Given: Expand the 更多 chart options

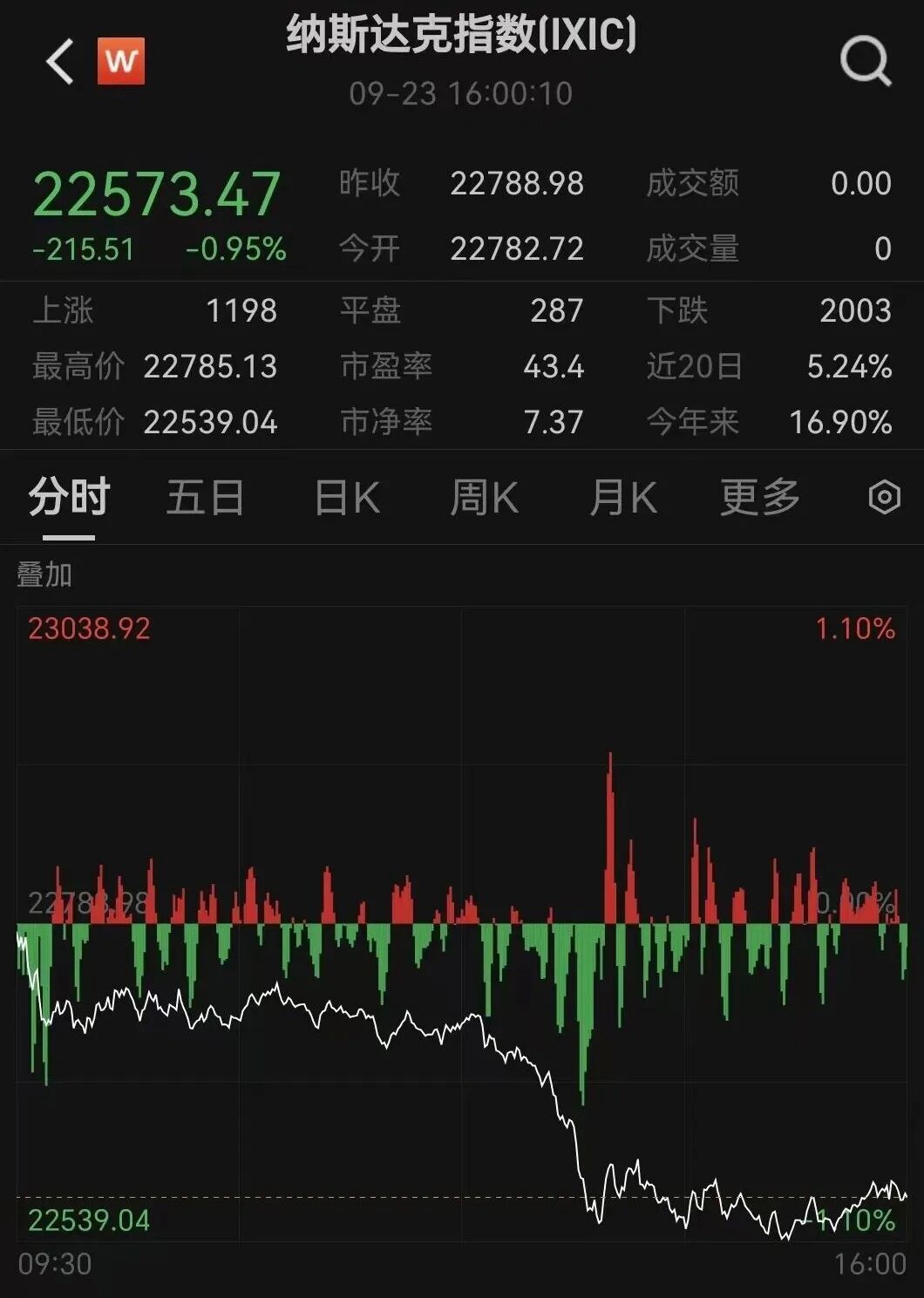Looking at the screenshot, I should point(760,498).
